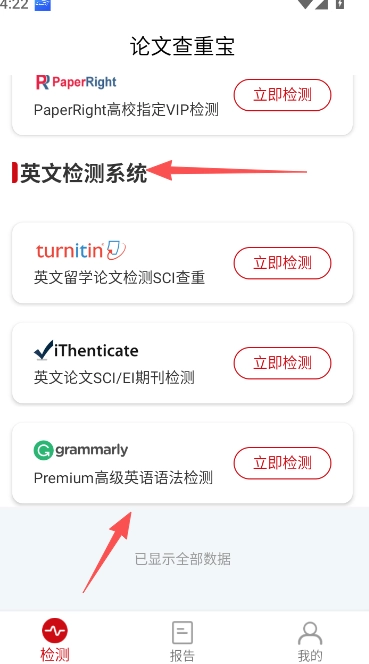
Task: Go to the 我的 tab
Action: tap(310, 640)
